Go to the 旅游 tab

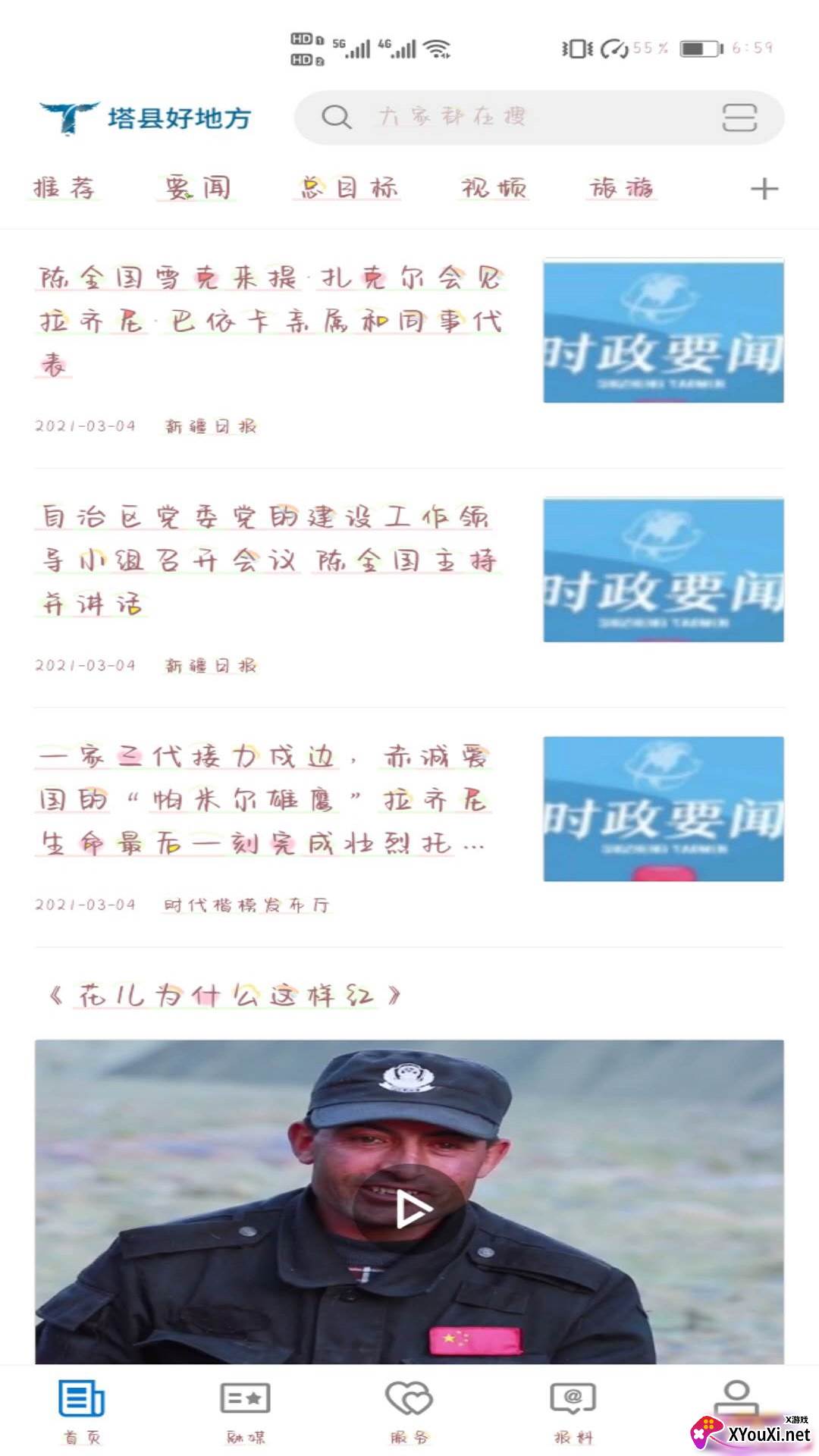tap(622, 187)
